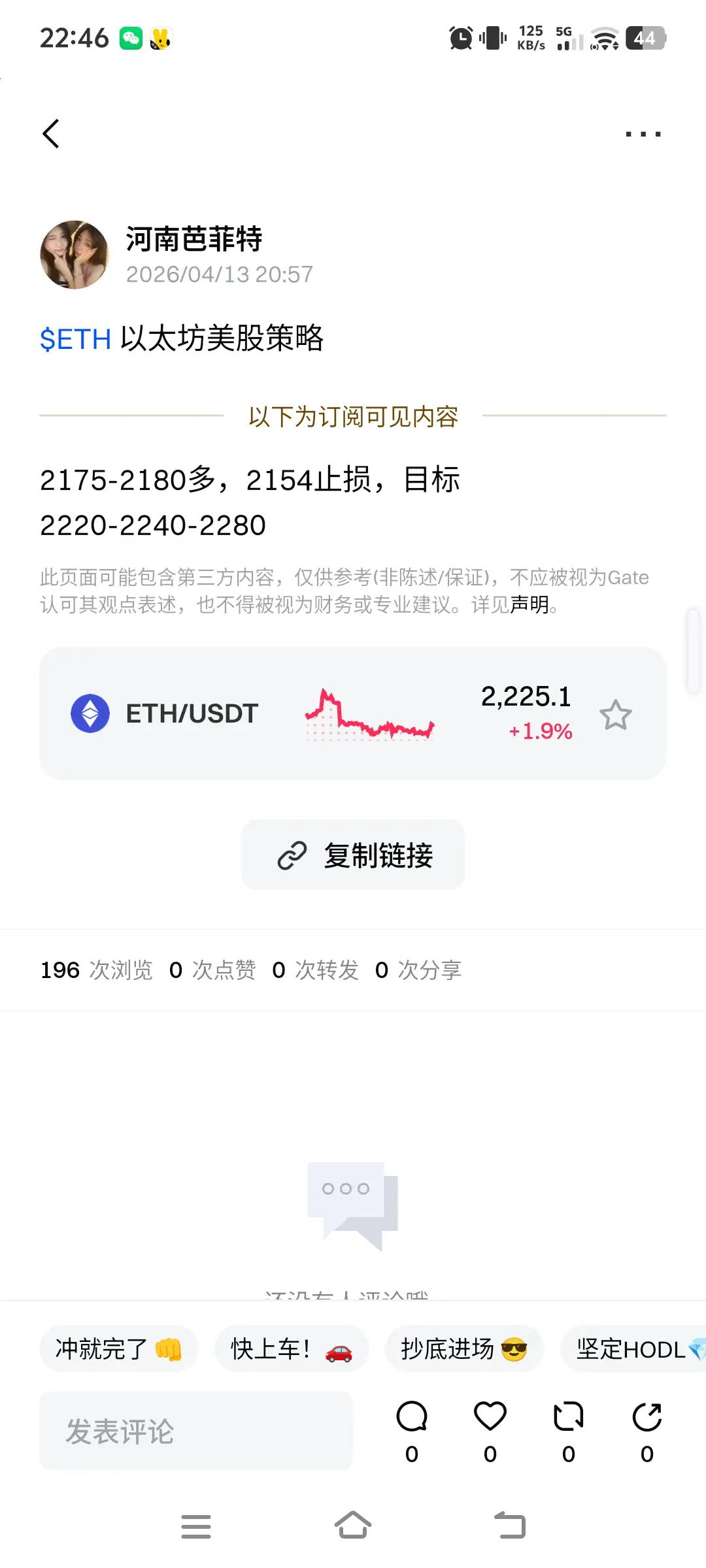Select the 快上车! quick reply chip
This screenshot has height=1568, width=706.
pos(292,1348)
